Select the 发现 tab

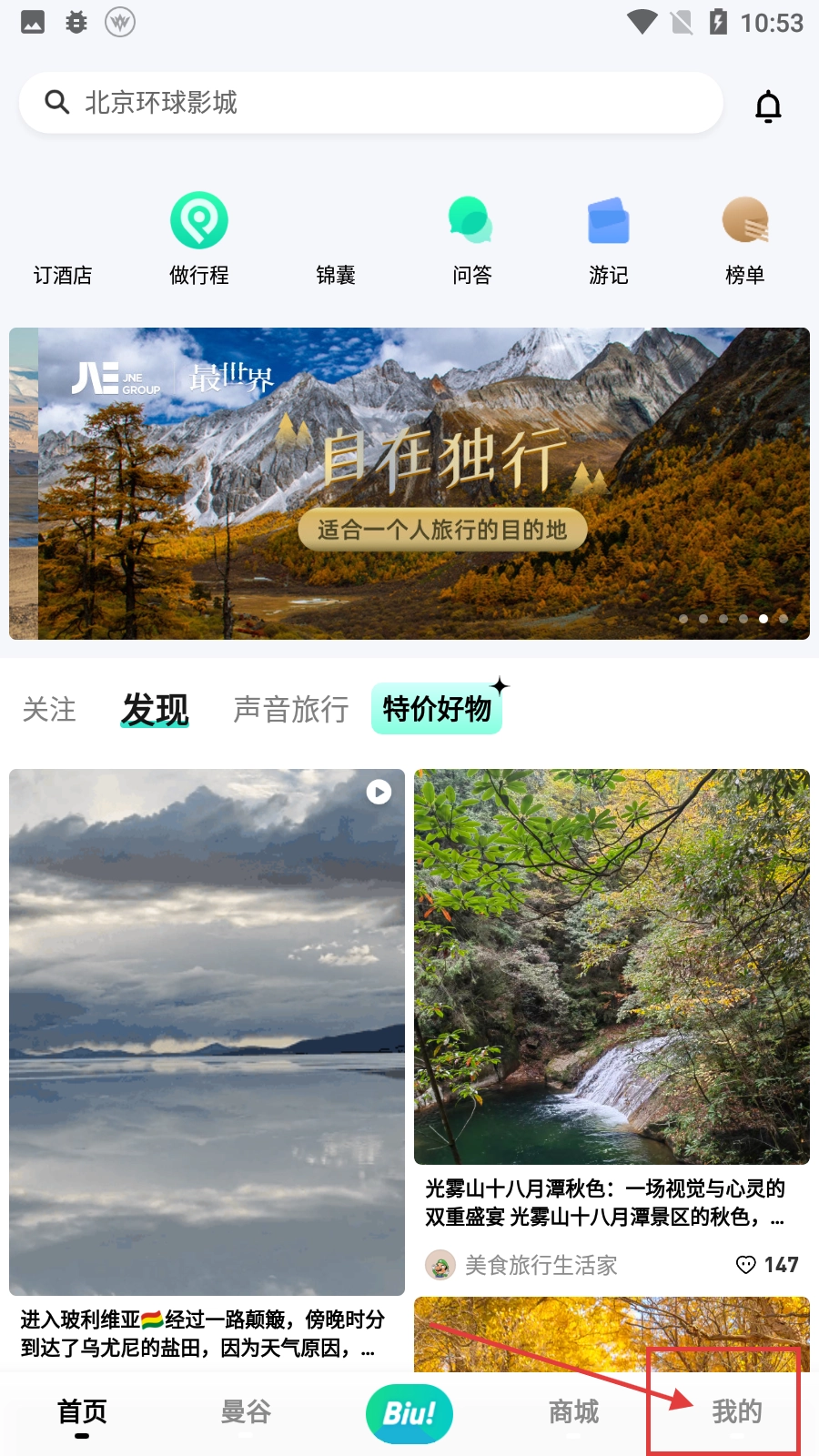click(155, 709)
